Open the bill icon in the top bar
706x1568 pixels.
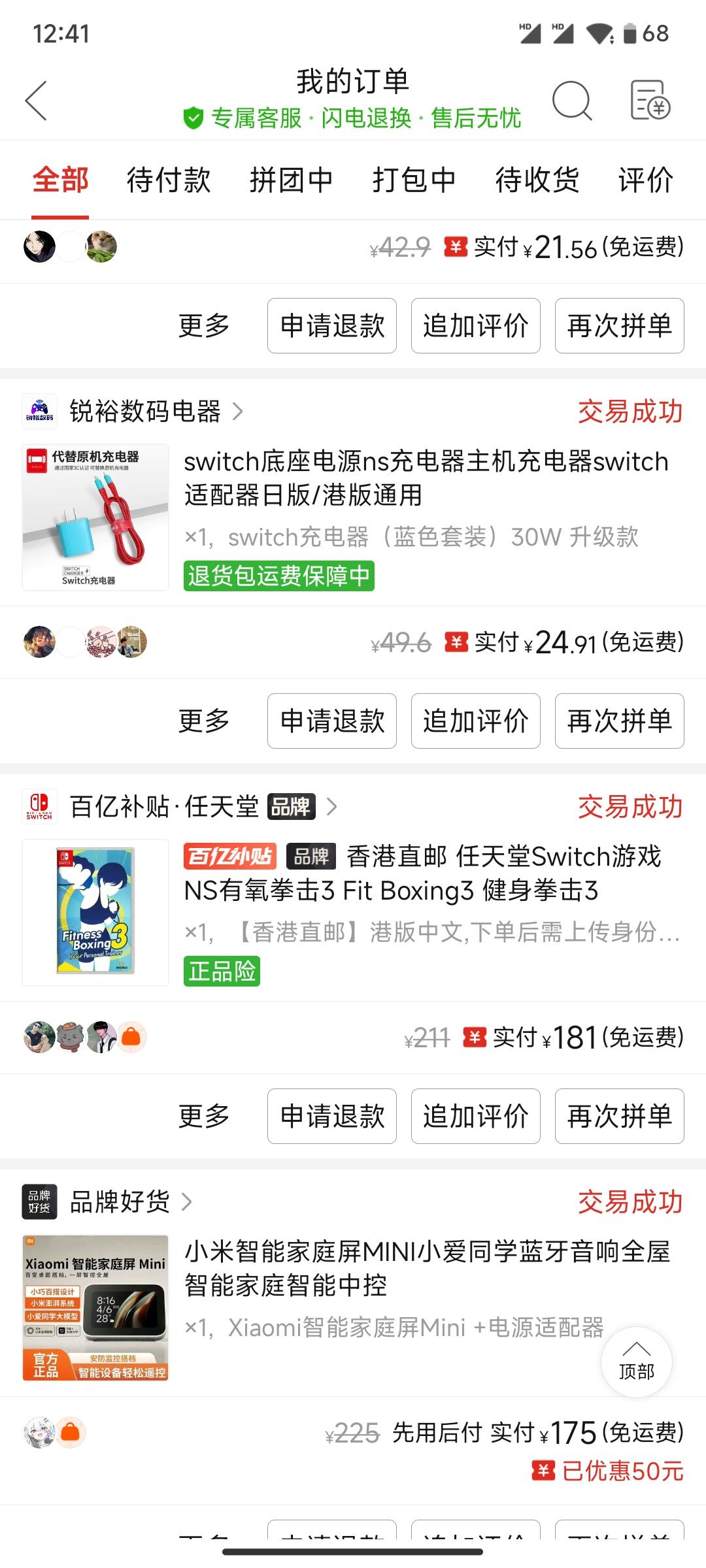650,101
